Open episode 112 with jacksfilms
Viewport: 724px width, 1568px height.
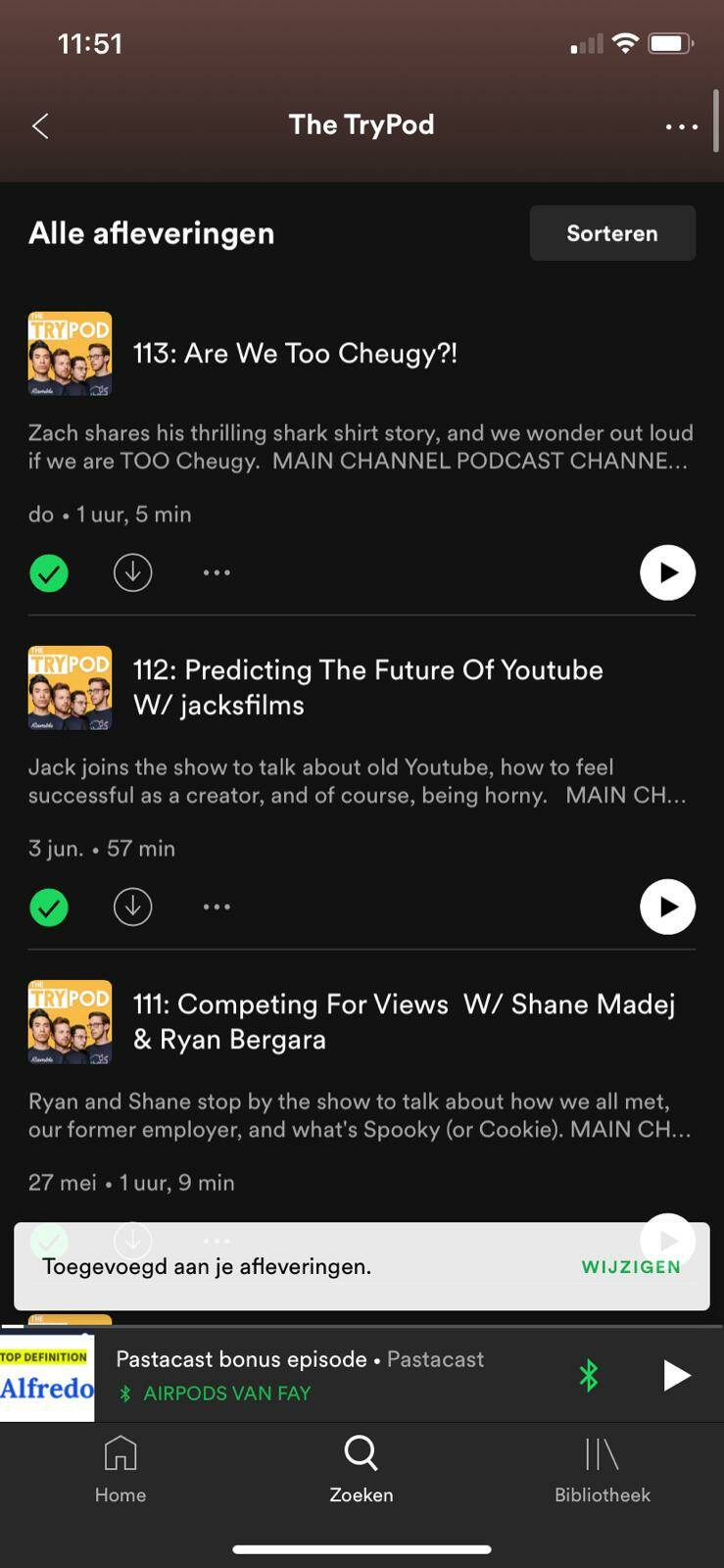[x=367, y=687]
